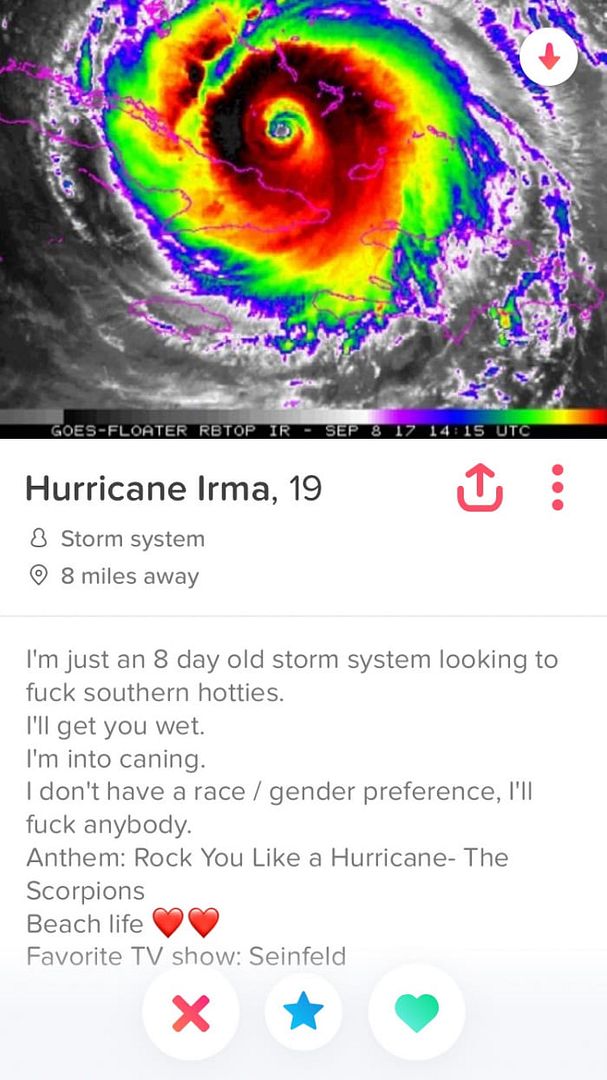Share Hurricane Irma's profile
This screenshot has height=1080, width=607.
point(478,488)
